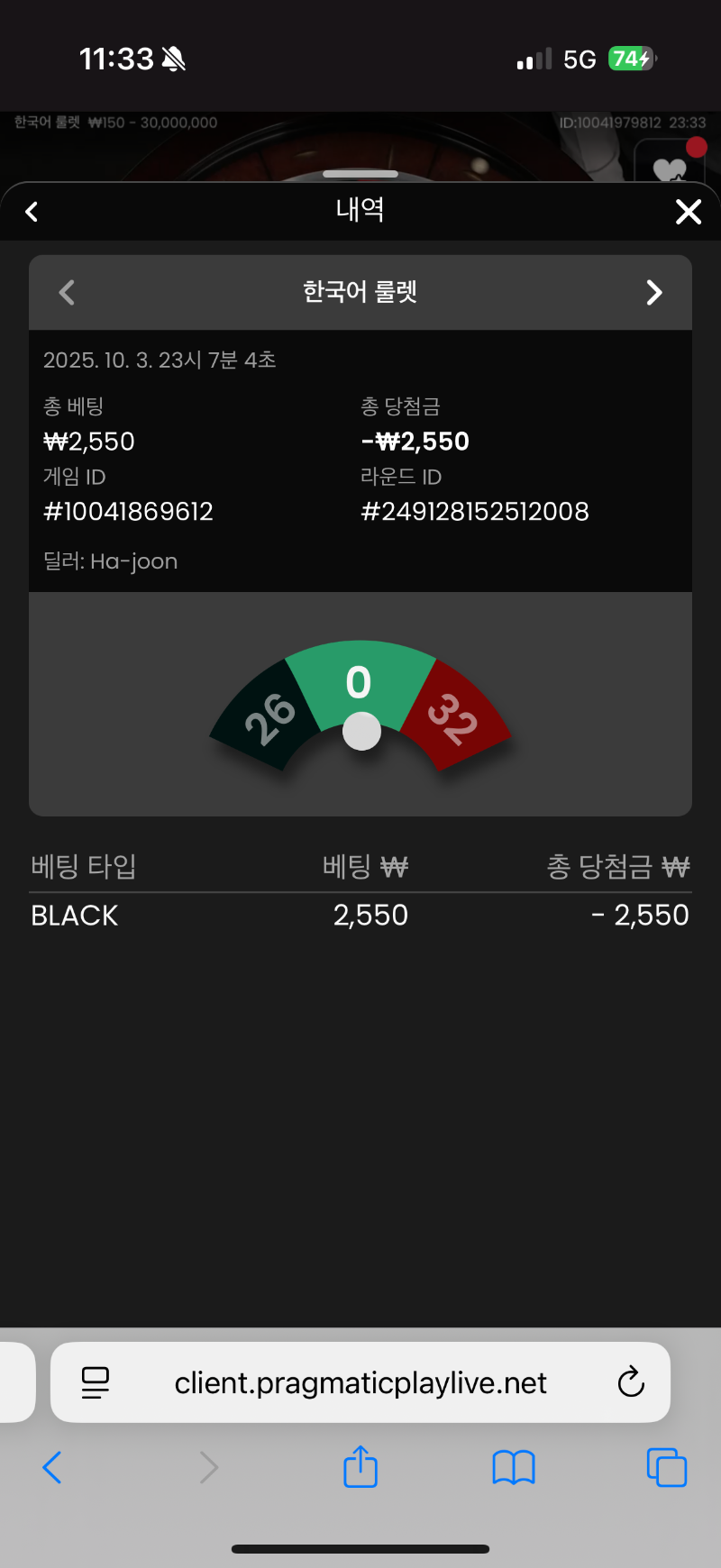Show the previous 한국어 룰렛 round
The image size is (721, 1568).
(67, 292)
